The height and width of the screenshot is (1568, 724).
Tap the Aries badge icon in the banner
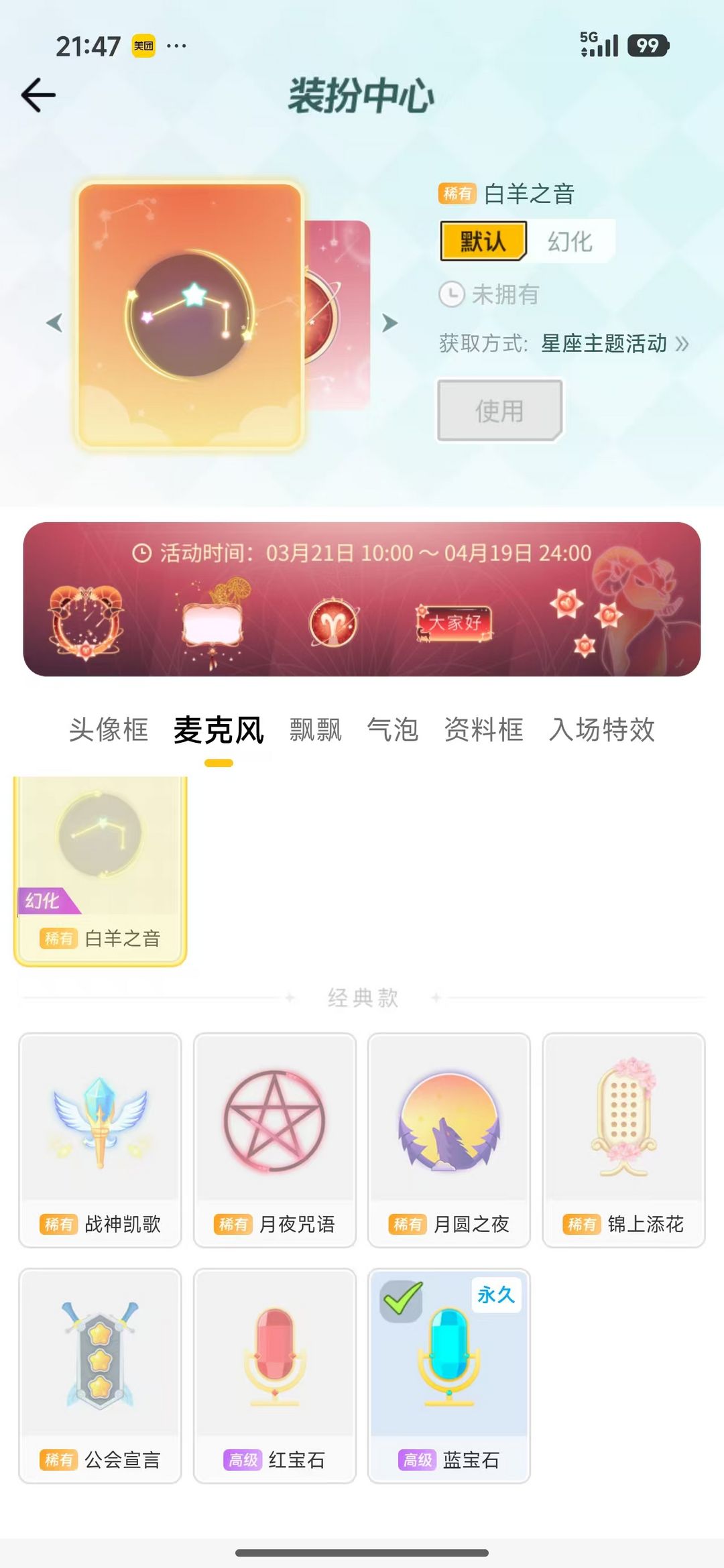(333, 623)
